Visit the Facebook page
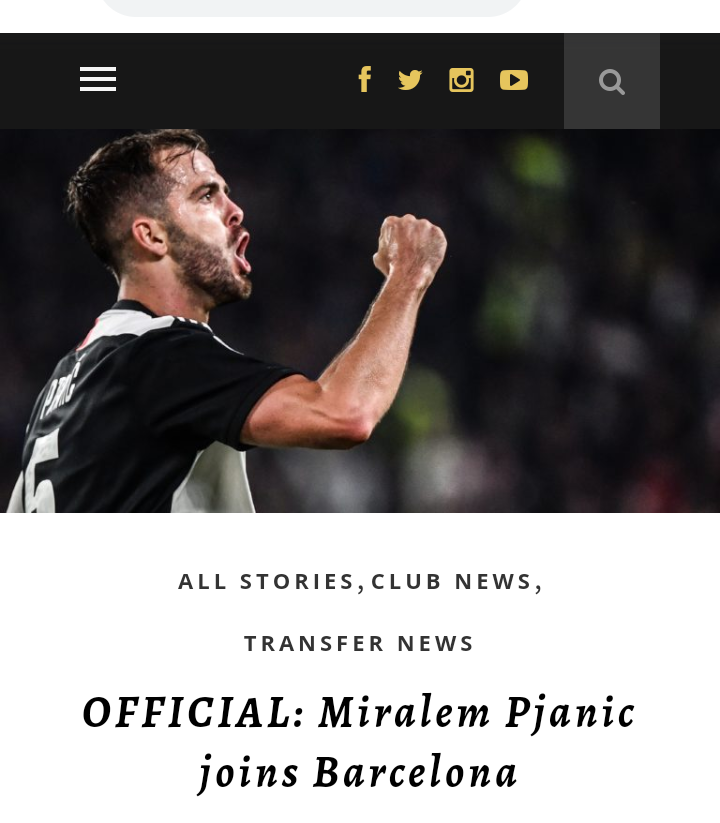 [x=365, y=80]
